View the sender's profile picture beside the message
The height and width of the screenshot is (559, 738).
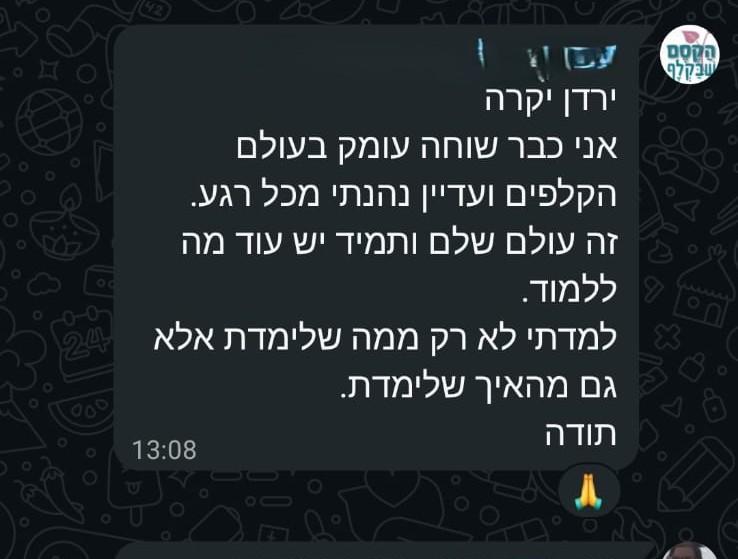(x=689, y=55)
